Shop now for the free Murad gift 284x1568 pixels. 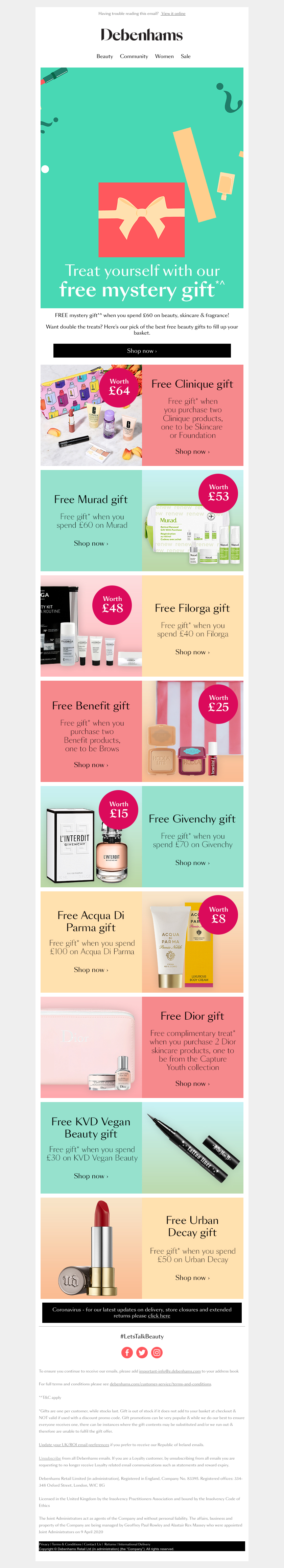(x=91, y=543)
